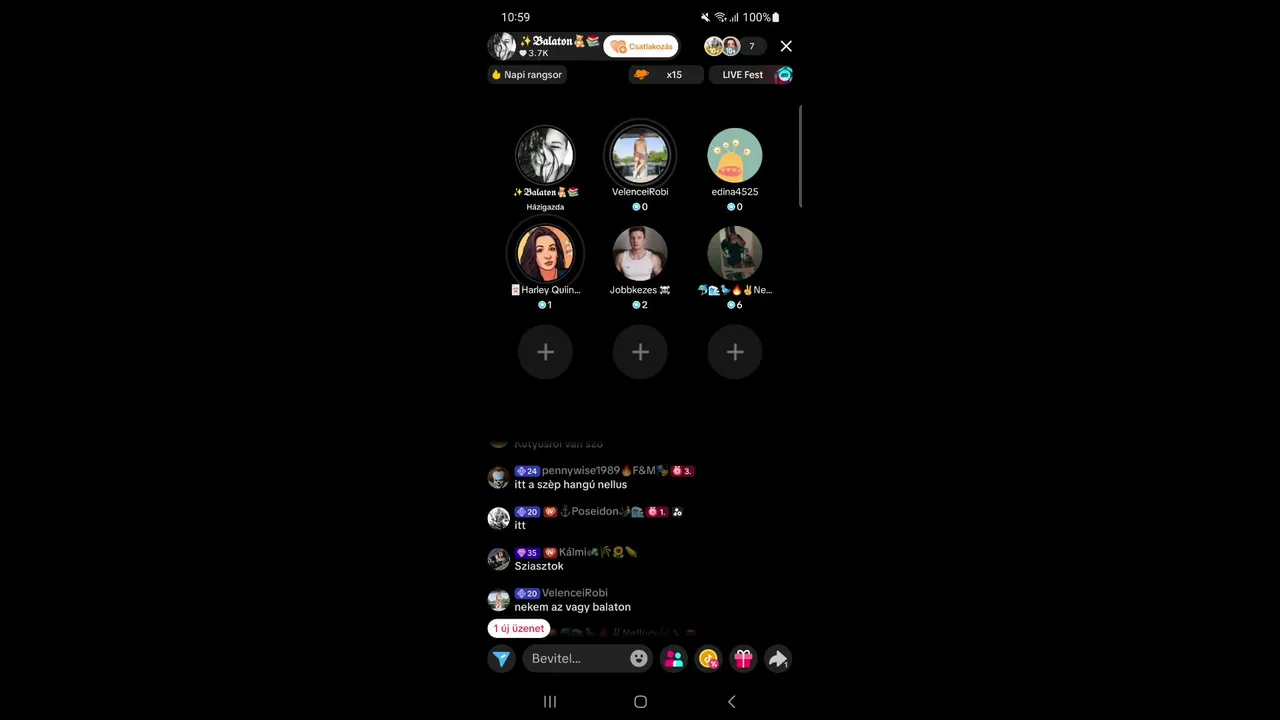
Task: Jump to the 1 új üzenet message
Action: pos(519,628)
